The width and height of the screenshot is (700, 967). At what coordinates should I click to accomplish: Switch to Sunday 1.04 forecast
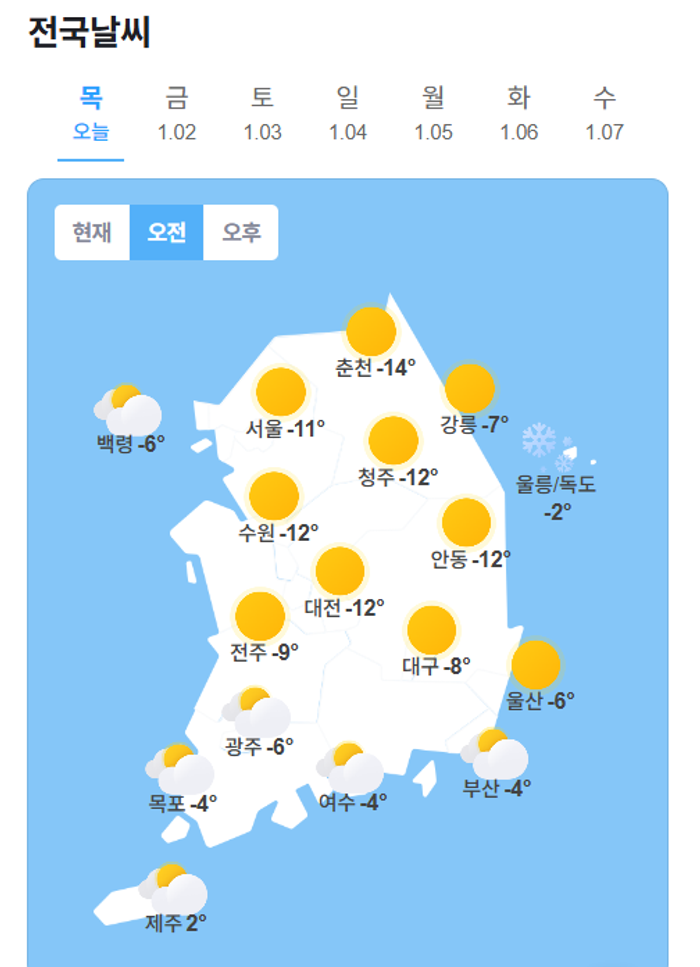click(x=348, y=113)
